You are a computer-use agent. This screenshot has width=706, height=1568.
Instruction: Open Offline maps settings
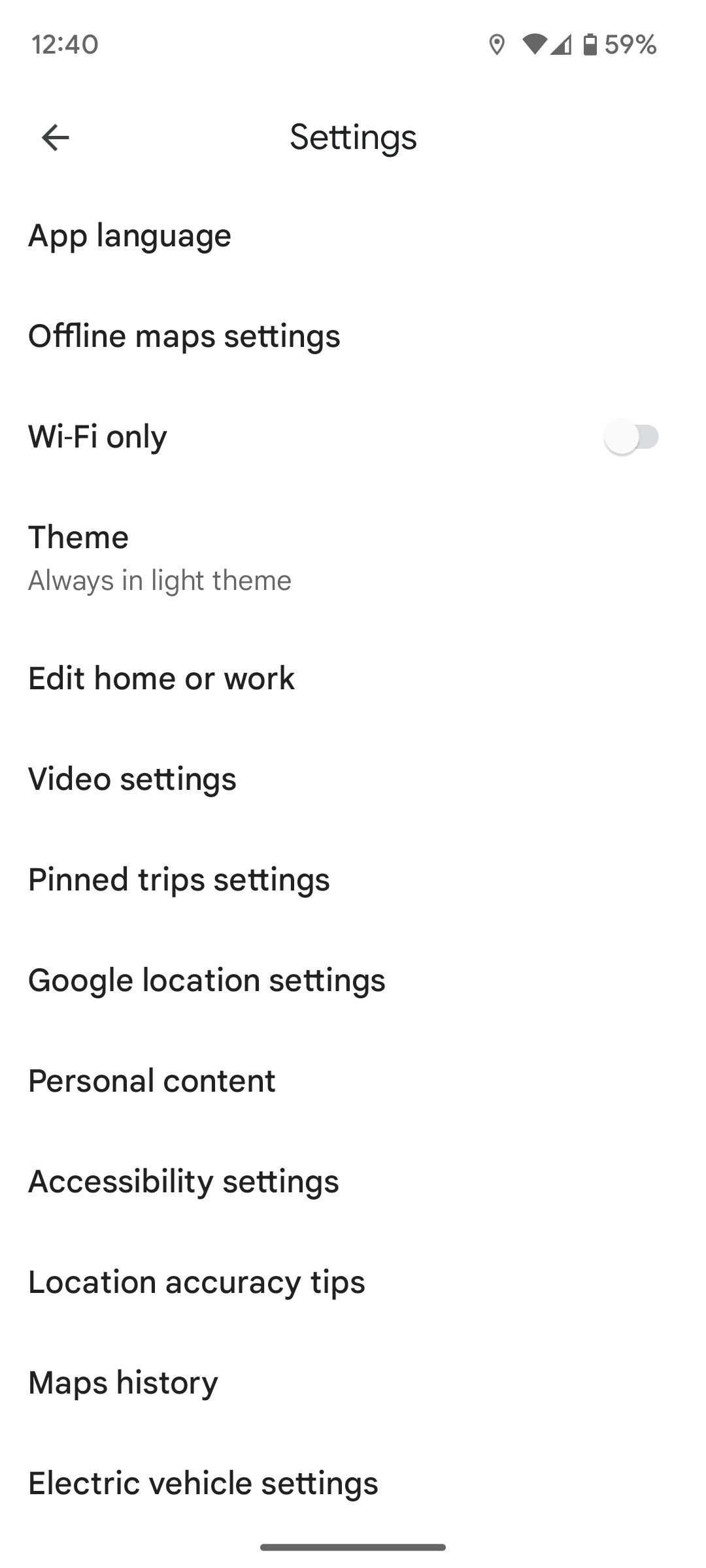(x=184, y=336)
